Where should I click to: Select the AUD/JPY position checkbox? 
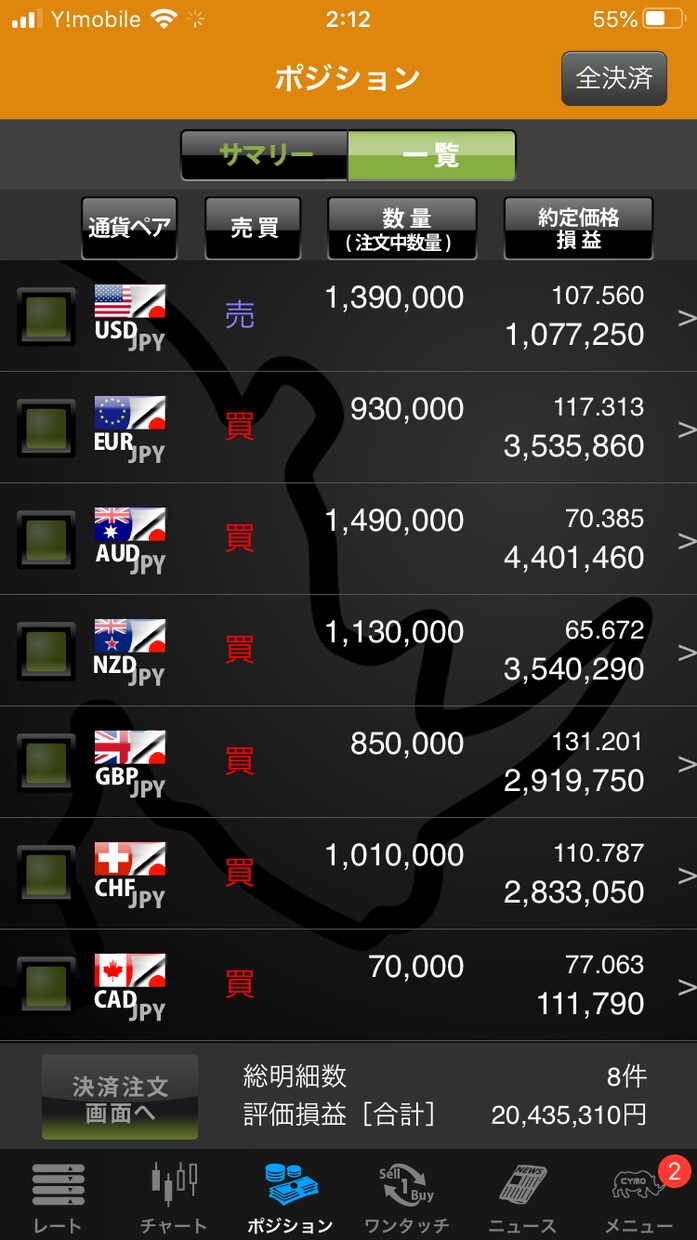tap(46, 540)
